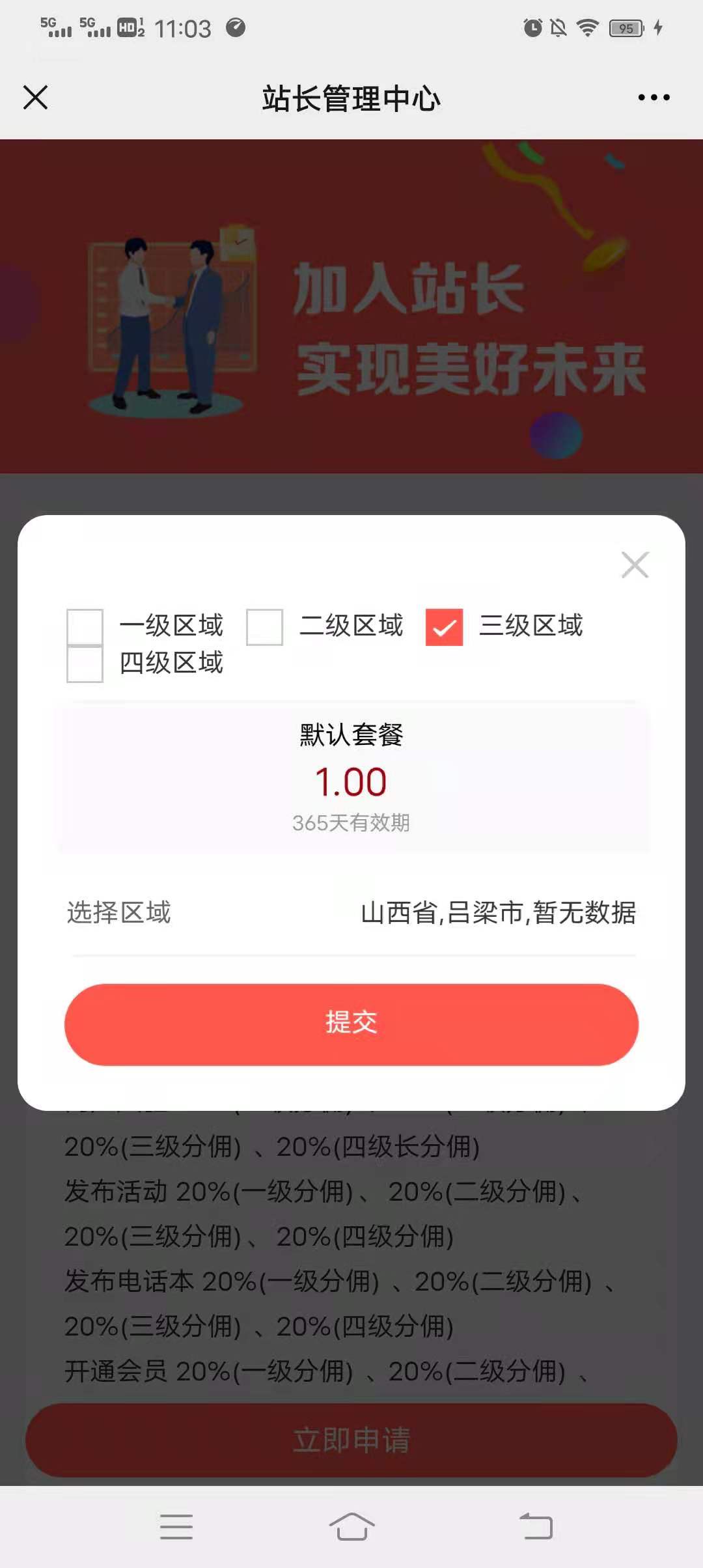Screen dimensions: 703x1568
Task: Tap the 提交 submit button
Action: click(x=351, y=1024)
